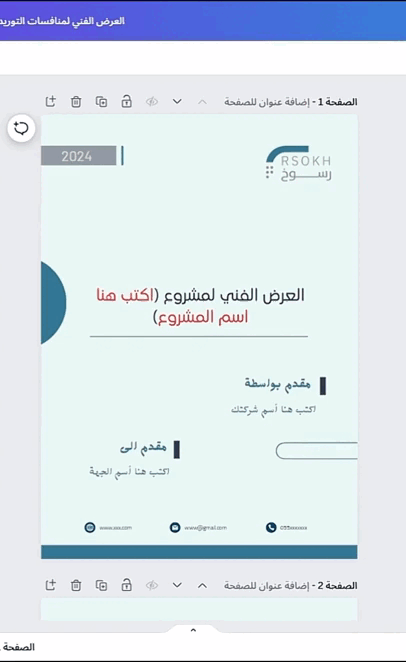This screenshot has height=662, width=406.
Task: Hide page 1 with the eye icon
Action: [152, 101]
